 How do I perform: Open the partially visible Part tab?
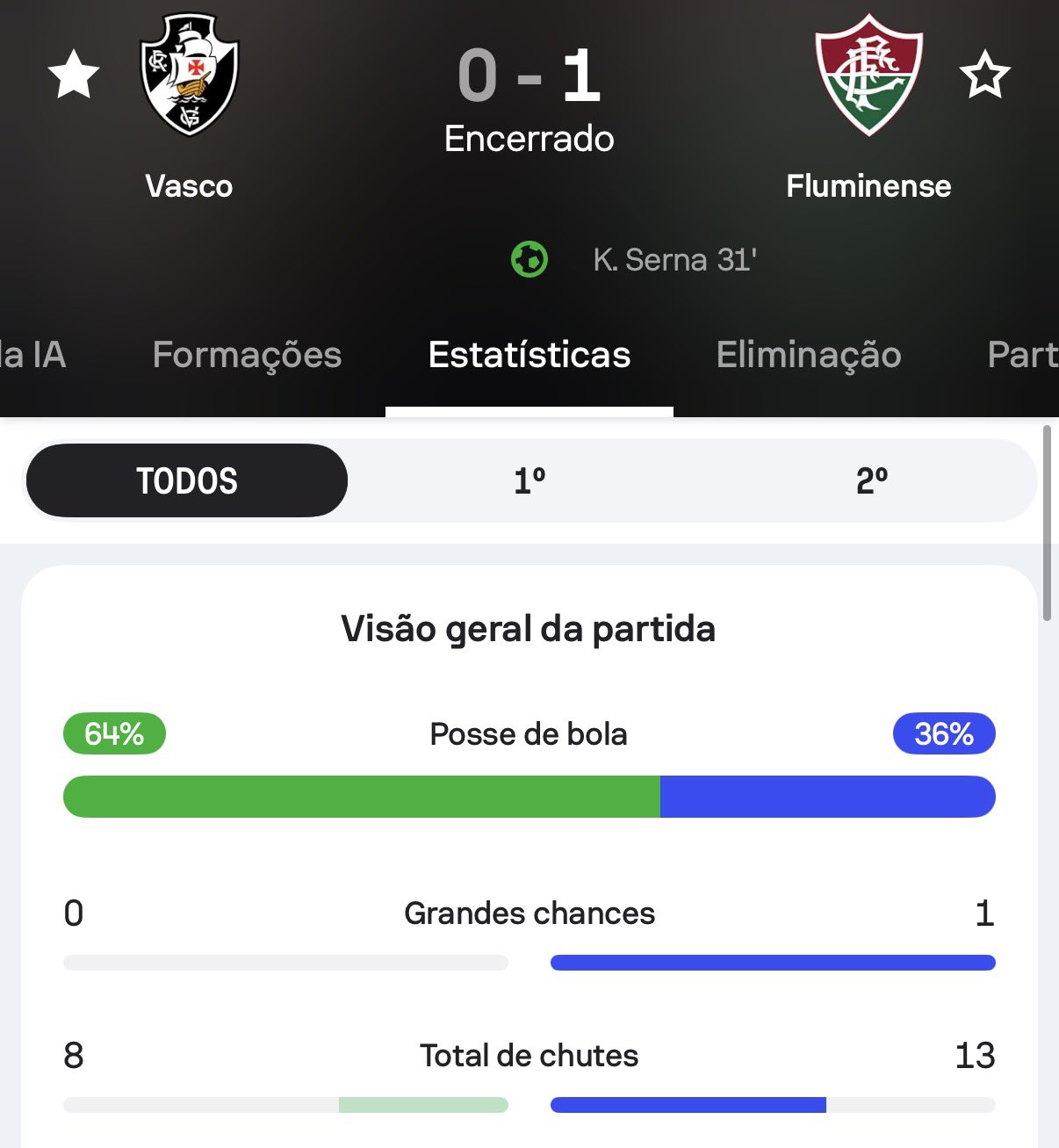click(1022, 355)
